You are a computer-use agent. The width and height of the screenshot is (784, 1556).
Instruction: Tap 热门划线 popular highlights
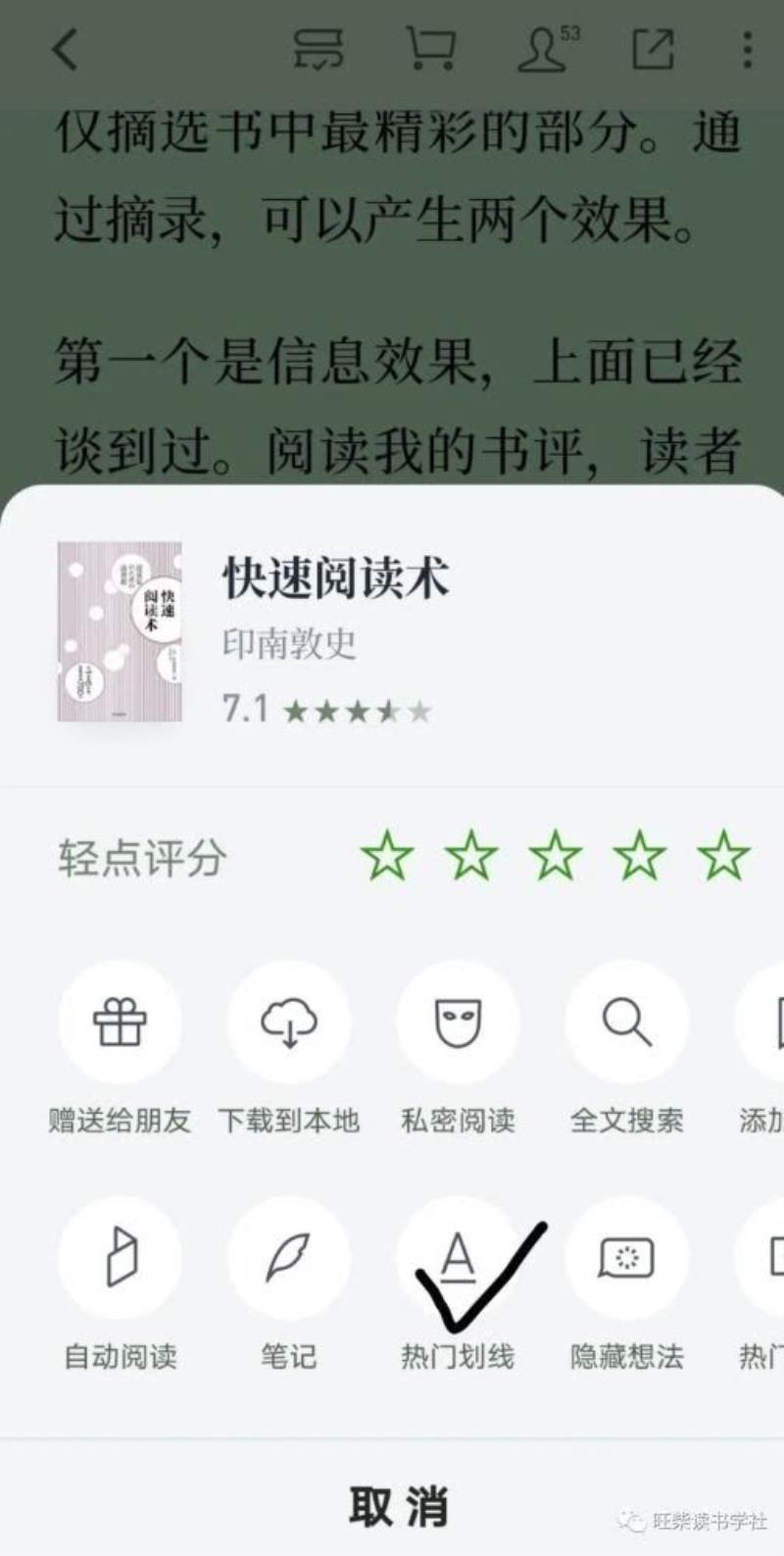click(458, 1258)
